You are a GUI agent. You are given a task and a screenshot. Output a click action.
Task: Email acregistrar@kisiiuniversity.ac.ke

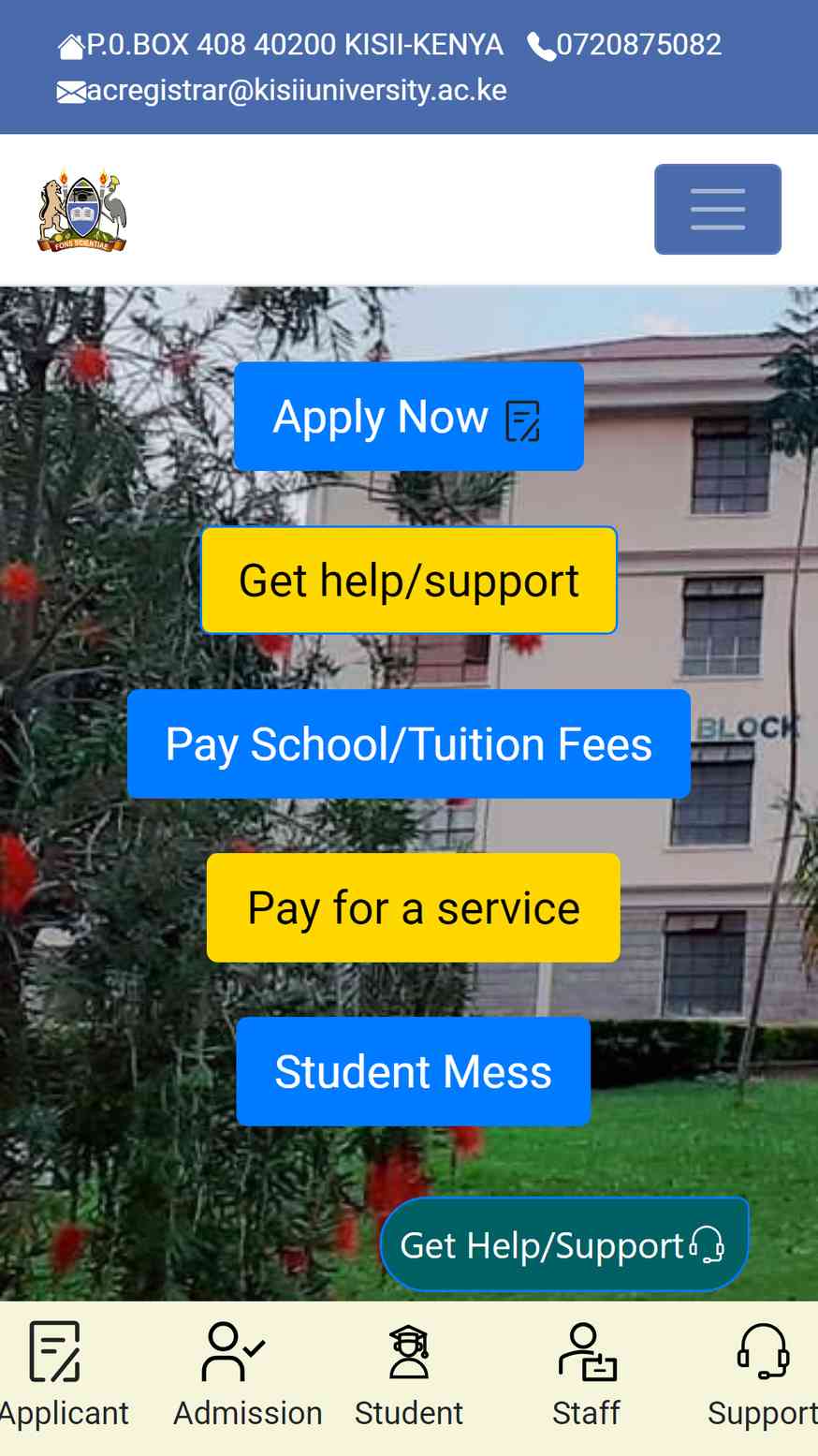(x=282, y=91)
